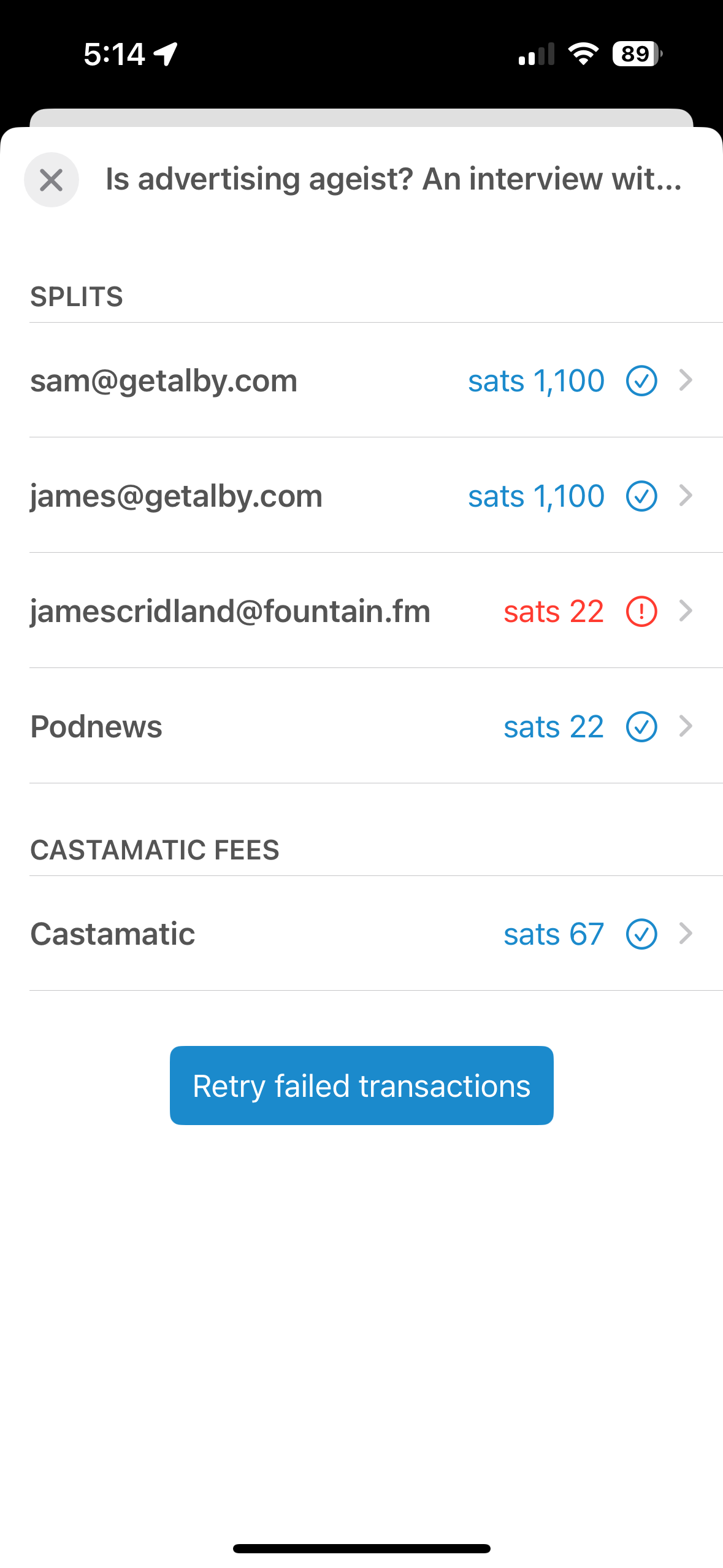Retry failed transactions
This screenshot has height=1568, width=723.
coord(362,1085)
